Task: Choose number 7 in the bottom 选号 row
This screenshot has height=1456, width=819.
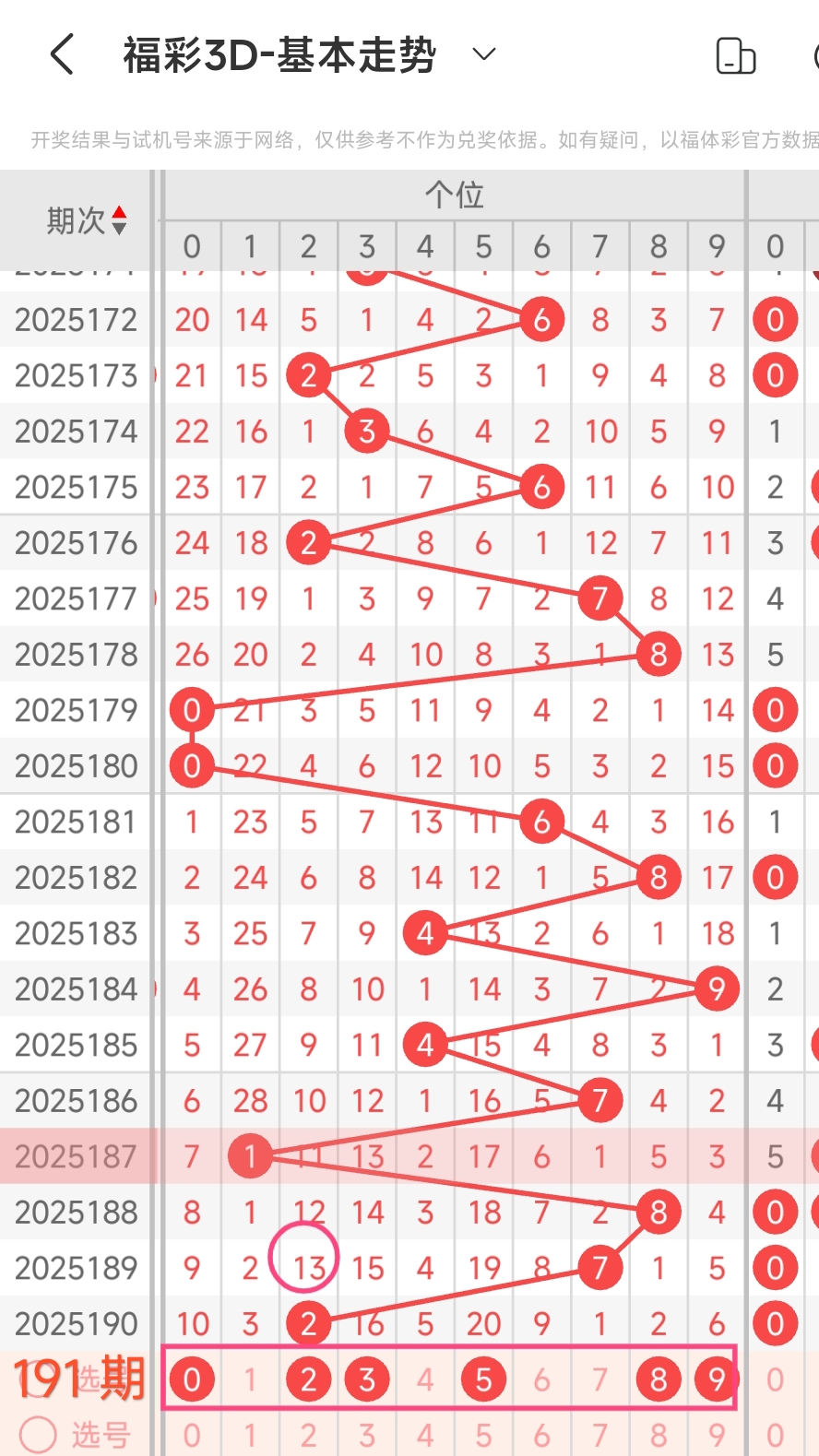Action: pos(600,1435)
